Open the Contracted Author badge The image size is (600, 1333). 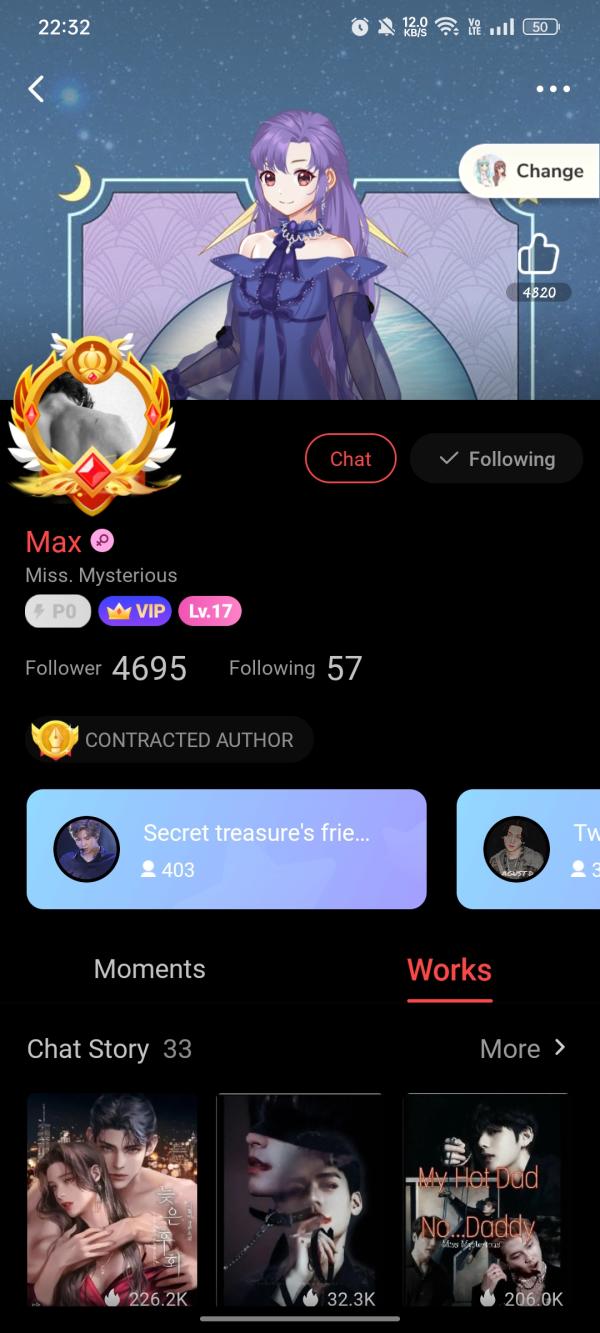point(168,740)
